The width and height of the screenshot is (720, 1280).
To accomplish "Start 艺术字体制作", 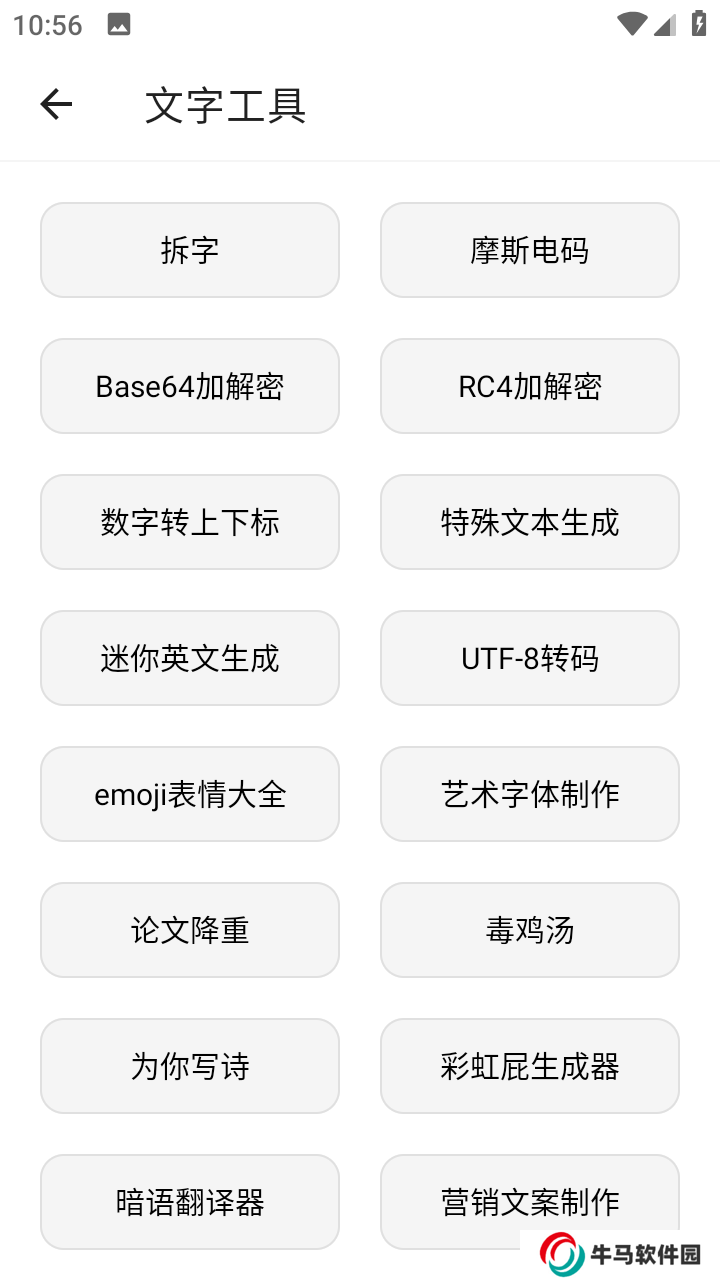I will [x=530, y=794].
